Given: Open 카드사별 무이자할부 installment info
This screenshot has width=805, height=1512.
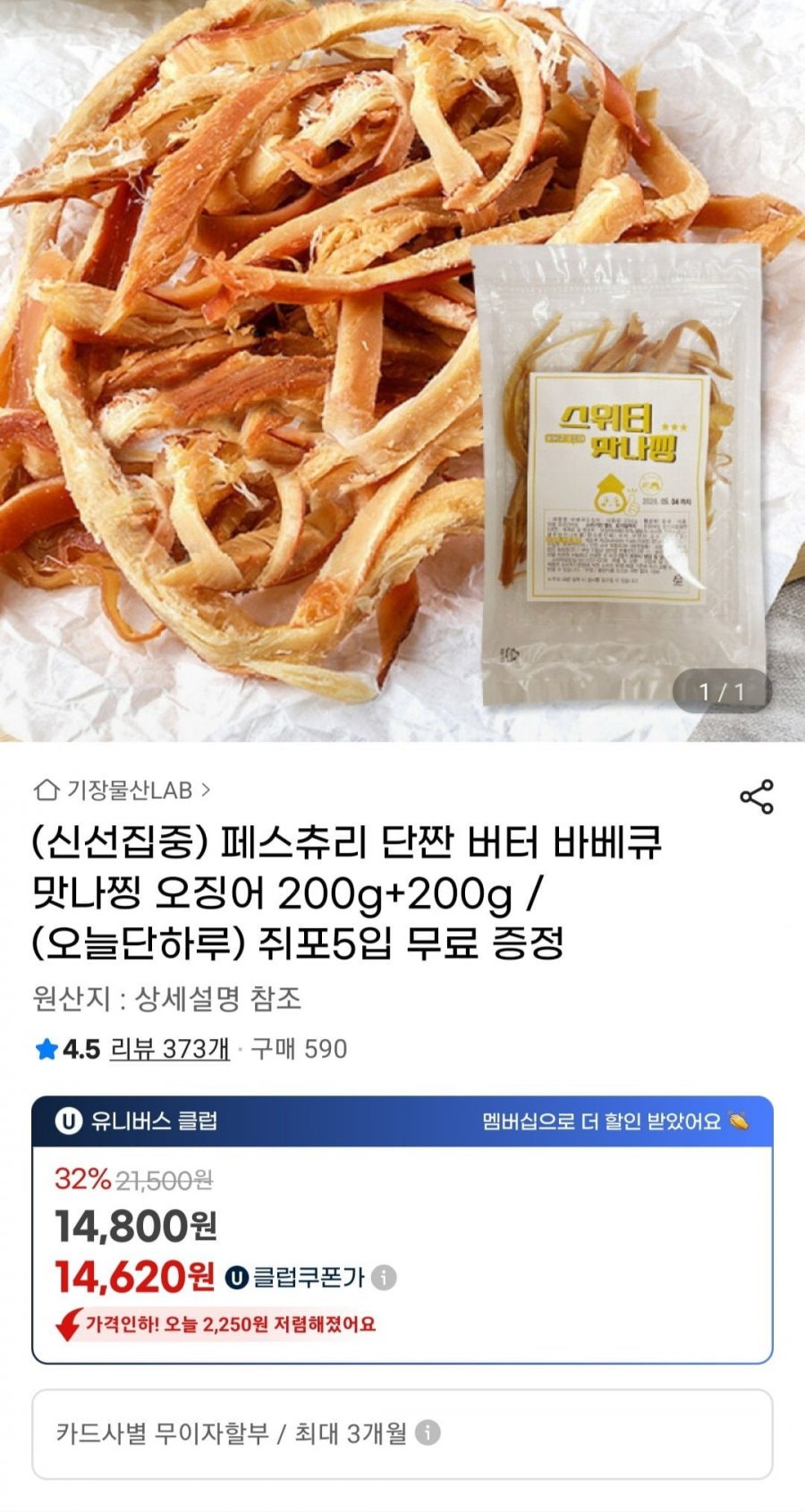Looking at the screenshot, I should (402, 1434).
